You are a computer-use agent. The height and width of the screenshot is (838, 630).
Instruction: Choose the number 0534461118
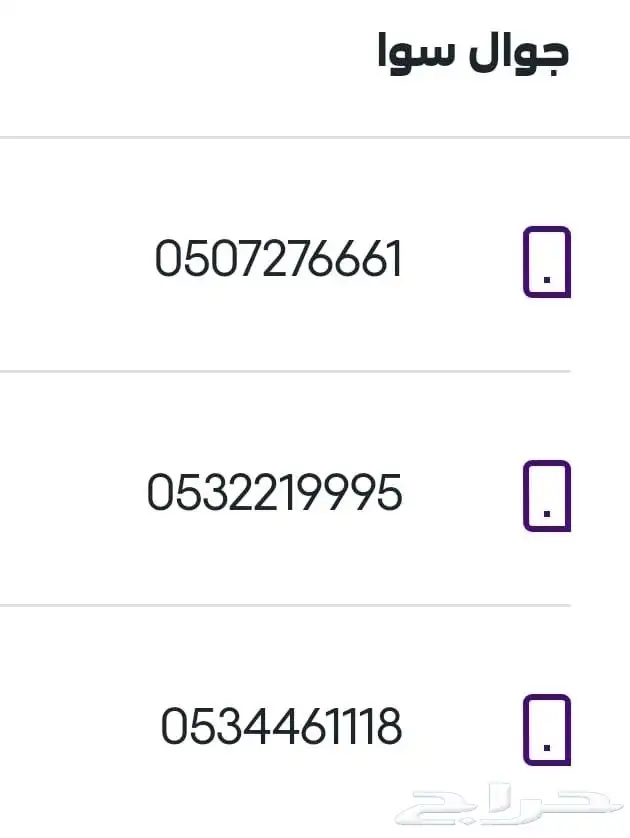(x=281, y=727)
